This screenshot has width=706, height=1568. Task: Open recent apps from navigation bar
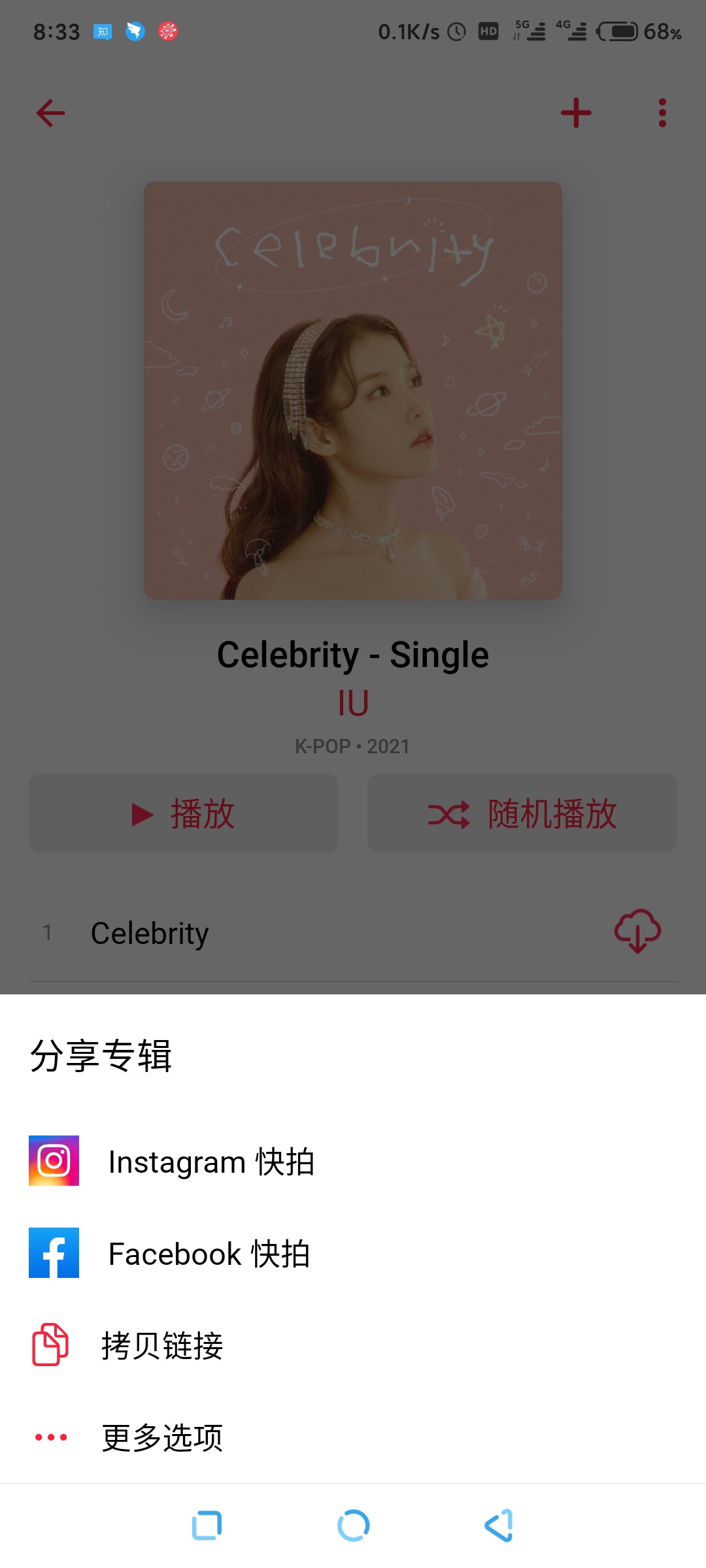tap(207, 1526)
